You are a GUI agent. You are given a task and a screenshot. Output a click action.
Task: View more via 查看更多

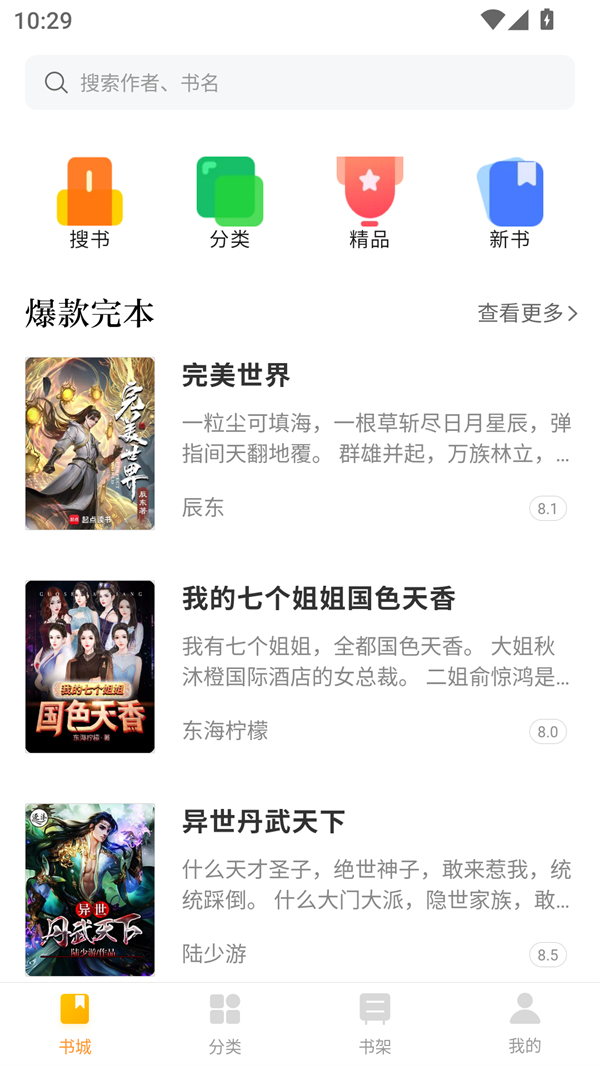tap(527, 313)
